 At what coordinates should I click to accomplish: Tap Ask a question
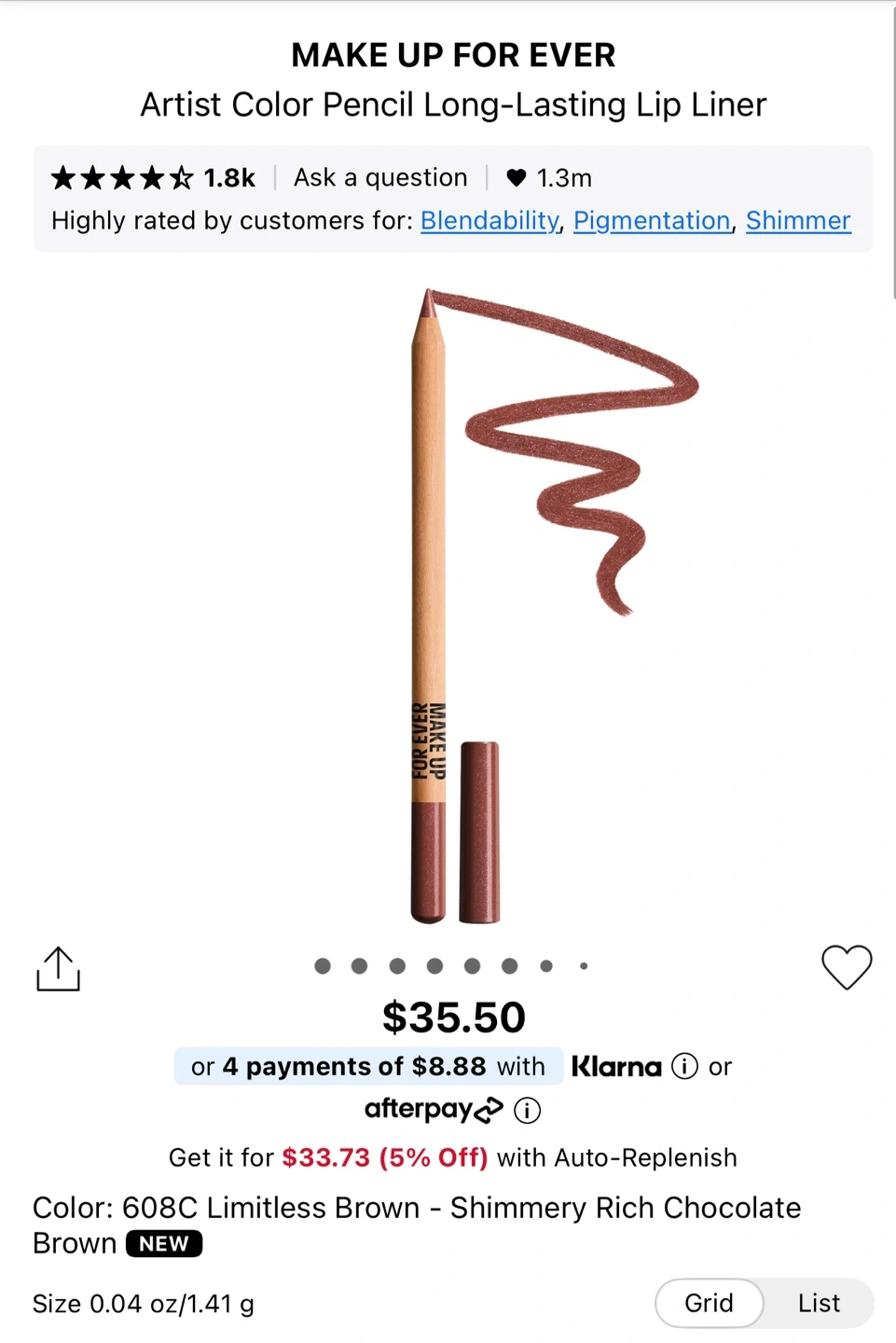coord(380,177)
